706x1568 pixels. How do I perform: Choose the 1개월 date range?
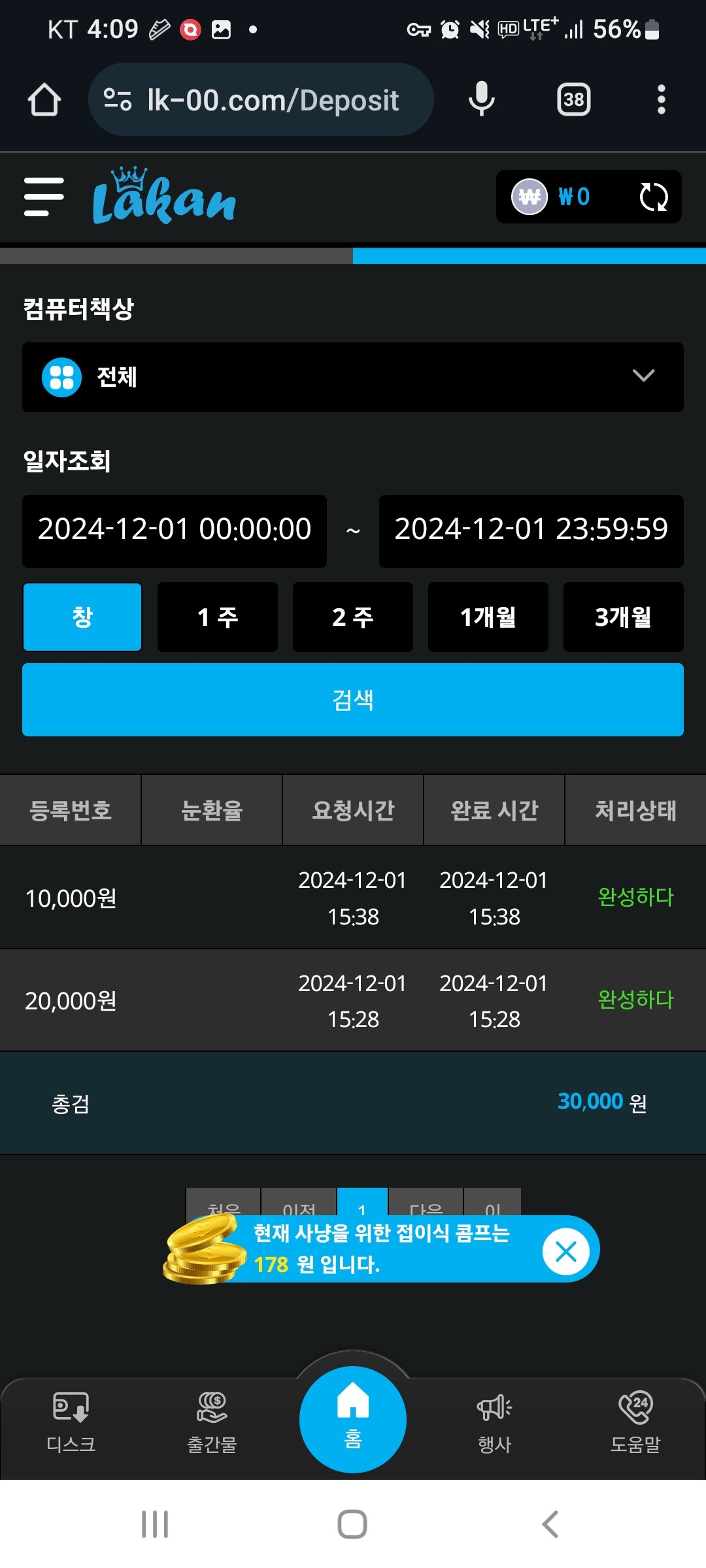tap(488, 617)
